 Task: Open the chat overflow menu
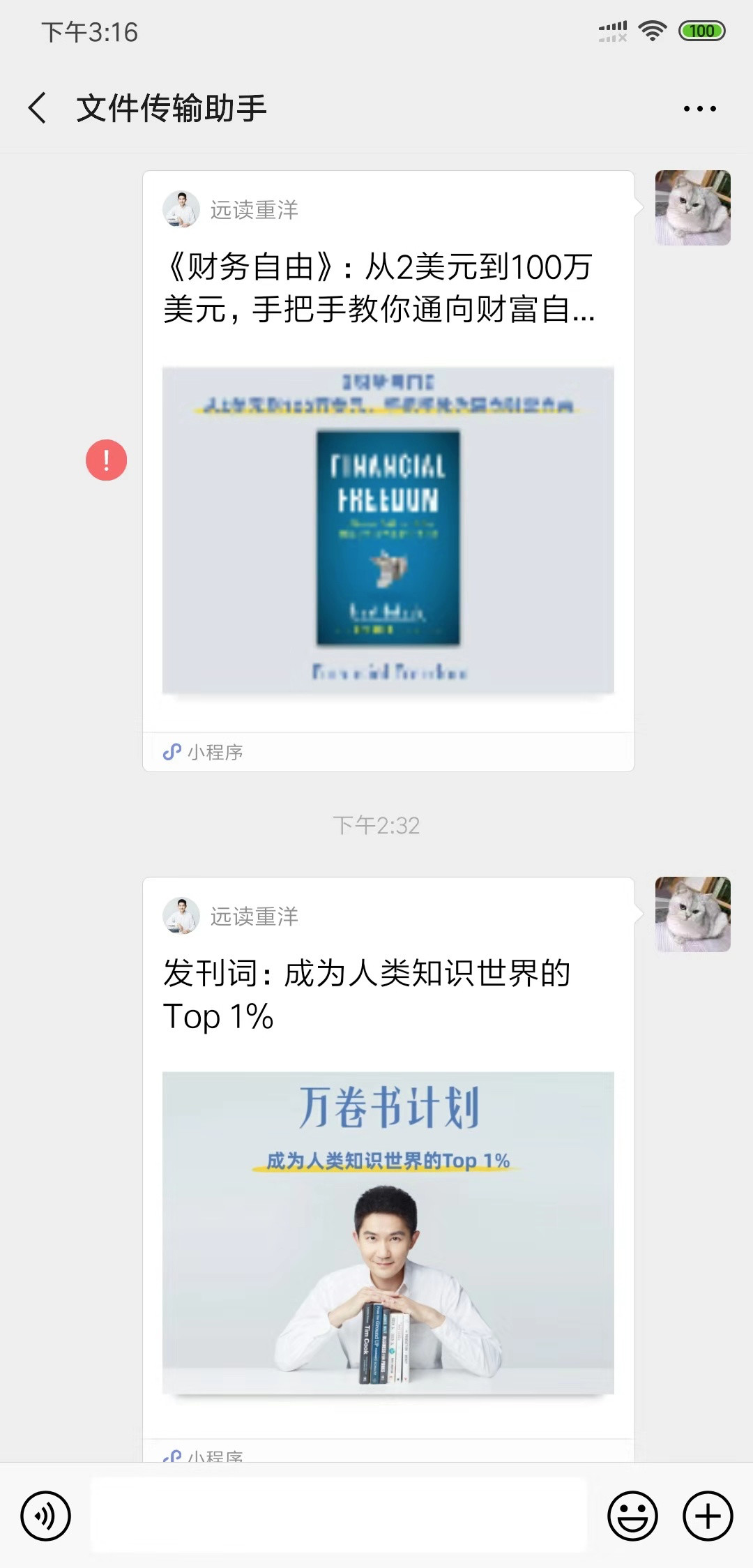tap(699, 109)
